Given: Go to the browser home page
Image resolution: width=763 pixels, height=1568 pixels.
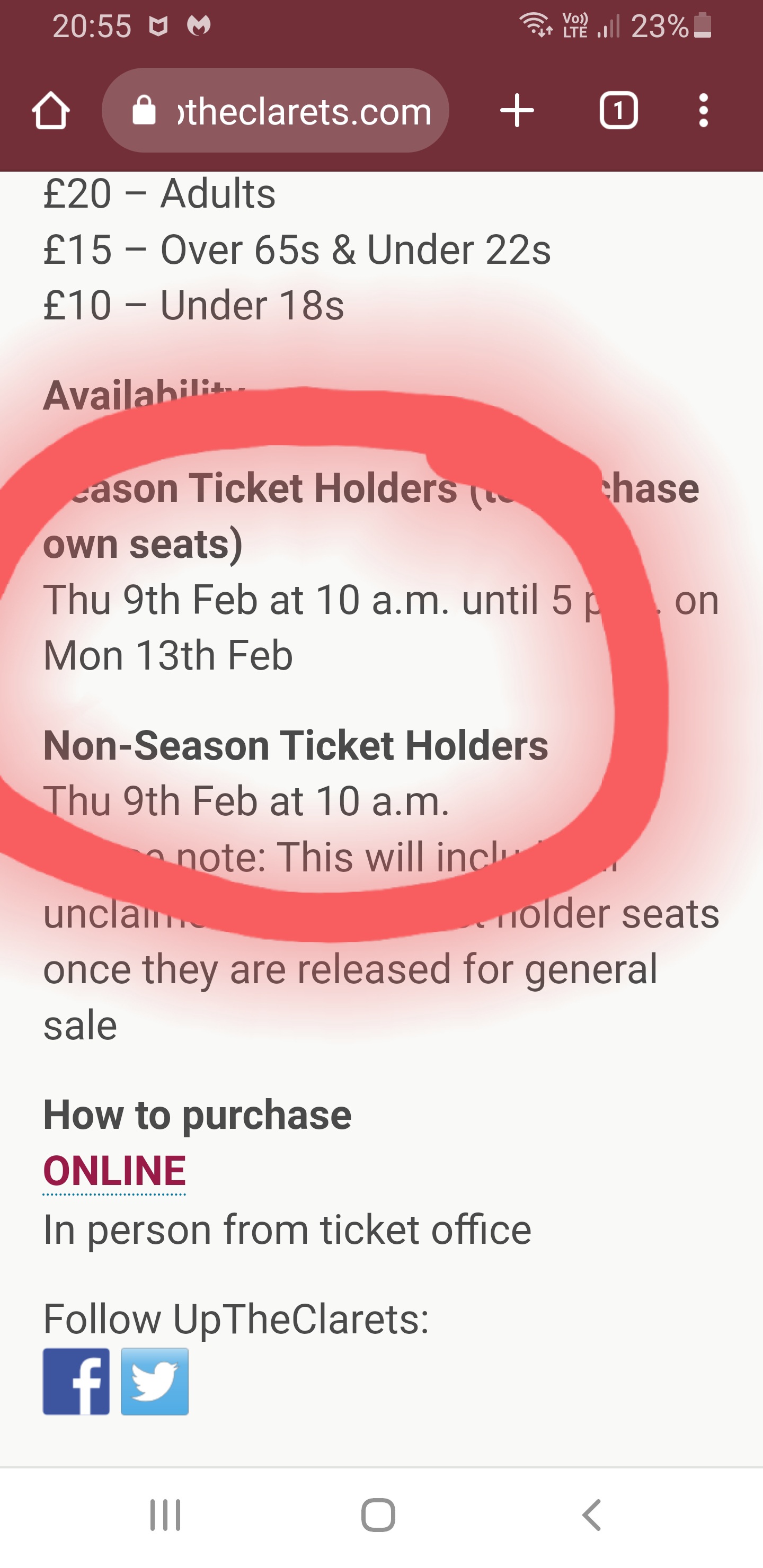Looking at the screenshot, I should 50,111.
